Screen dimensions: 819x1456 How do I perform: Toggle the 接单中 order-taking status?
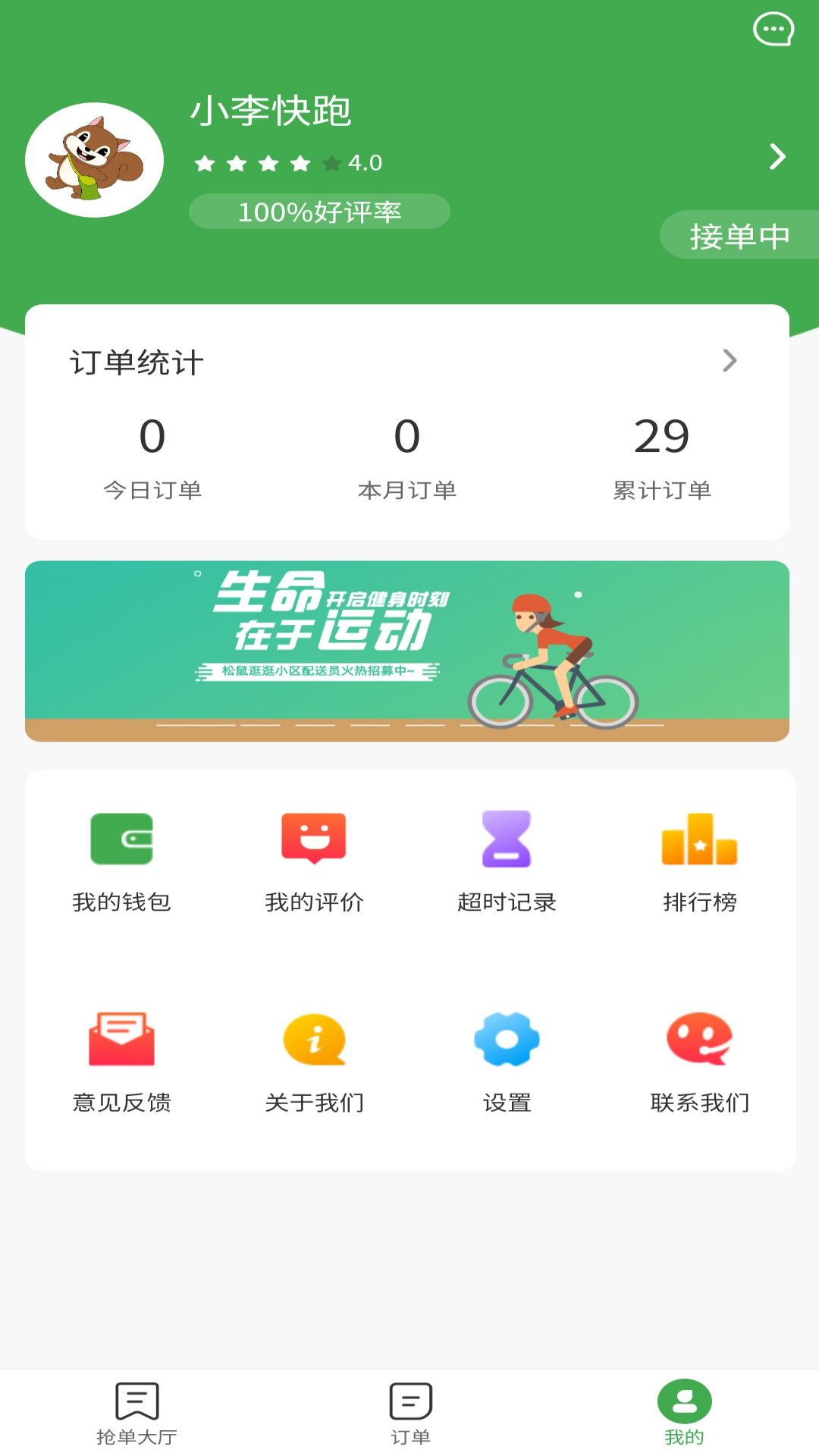pos(739,236)
